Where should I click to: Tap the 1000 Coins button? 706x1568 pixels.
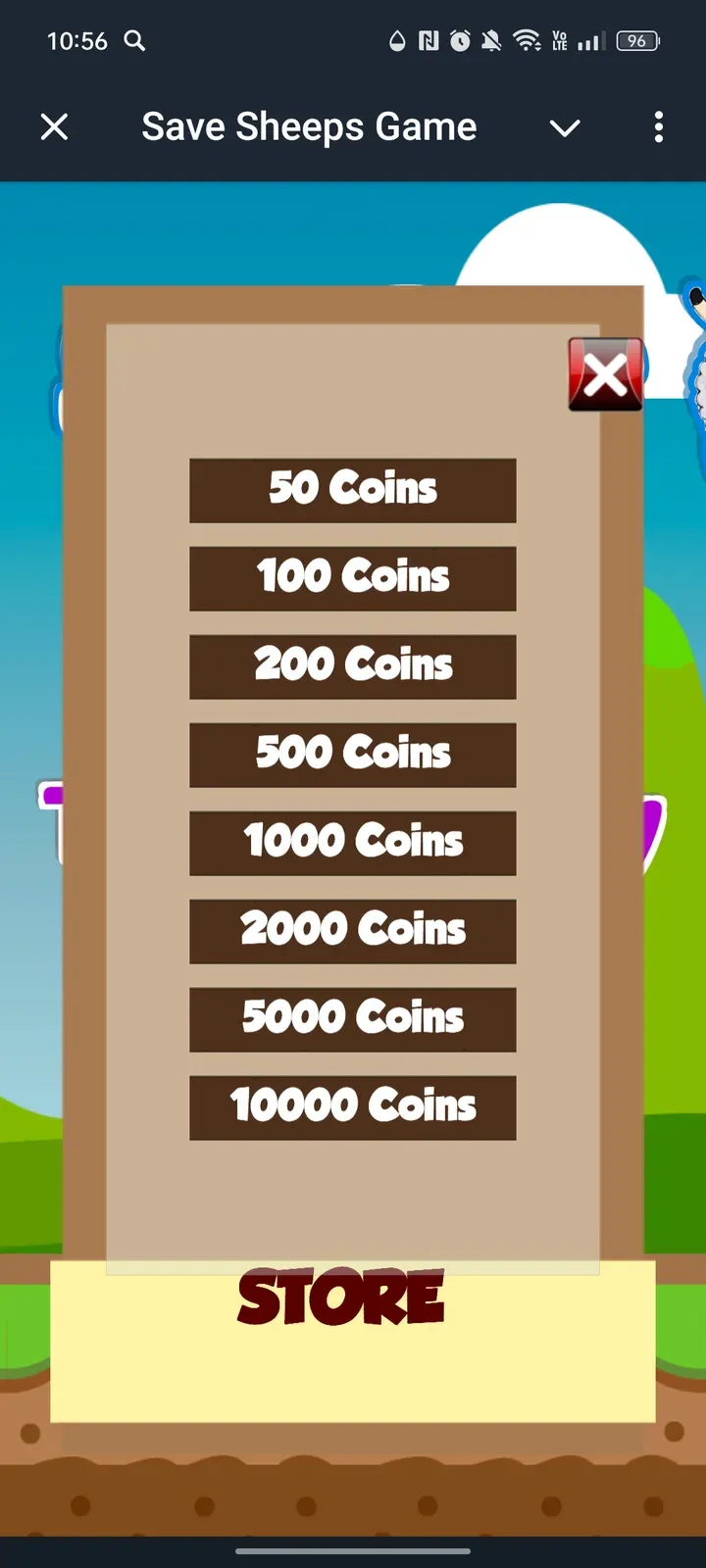click(x=353, y=843)
